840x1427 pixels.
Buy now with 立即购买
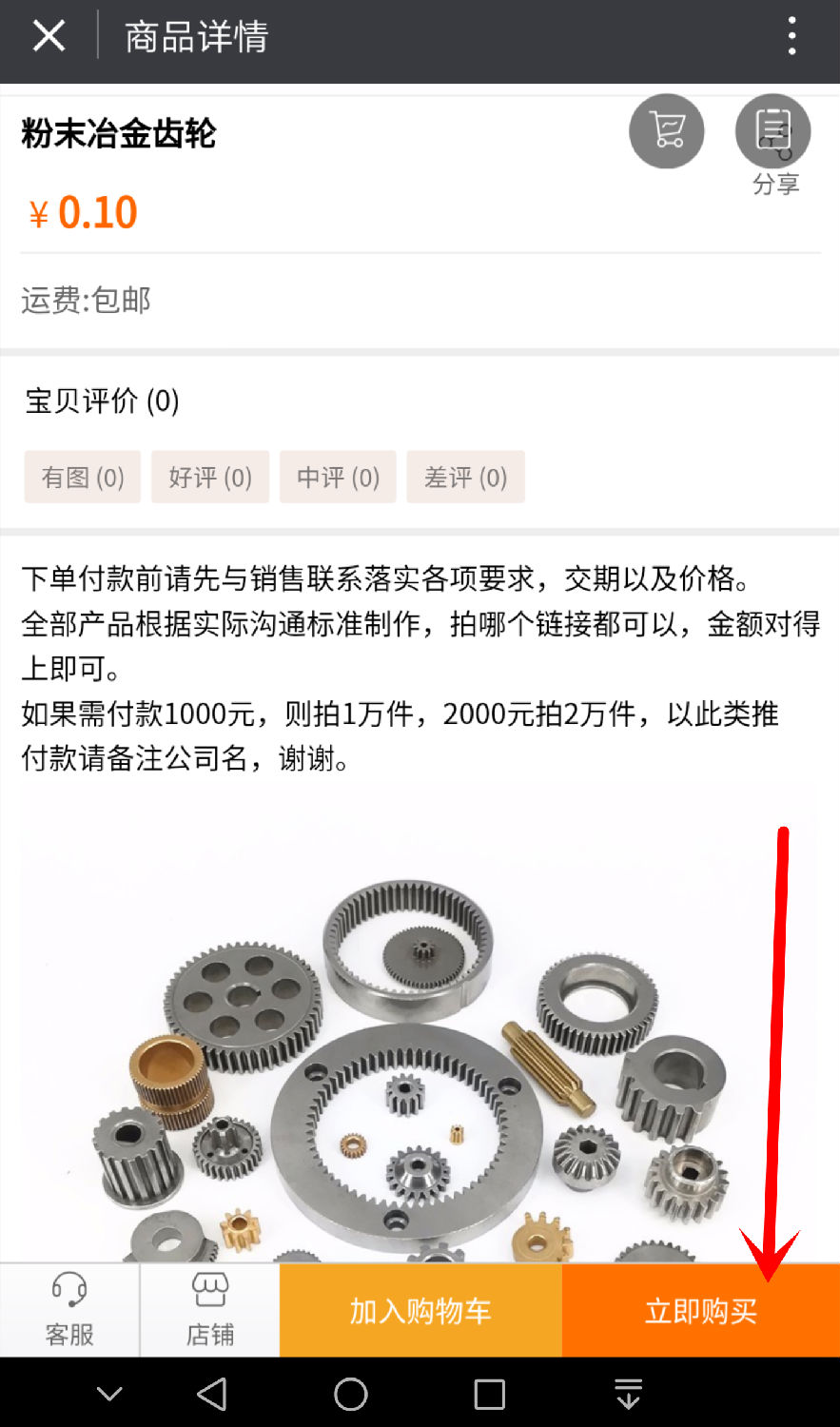click(700, 1311)
